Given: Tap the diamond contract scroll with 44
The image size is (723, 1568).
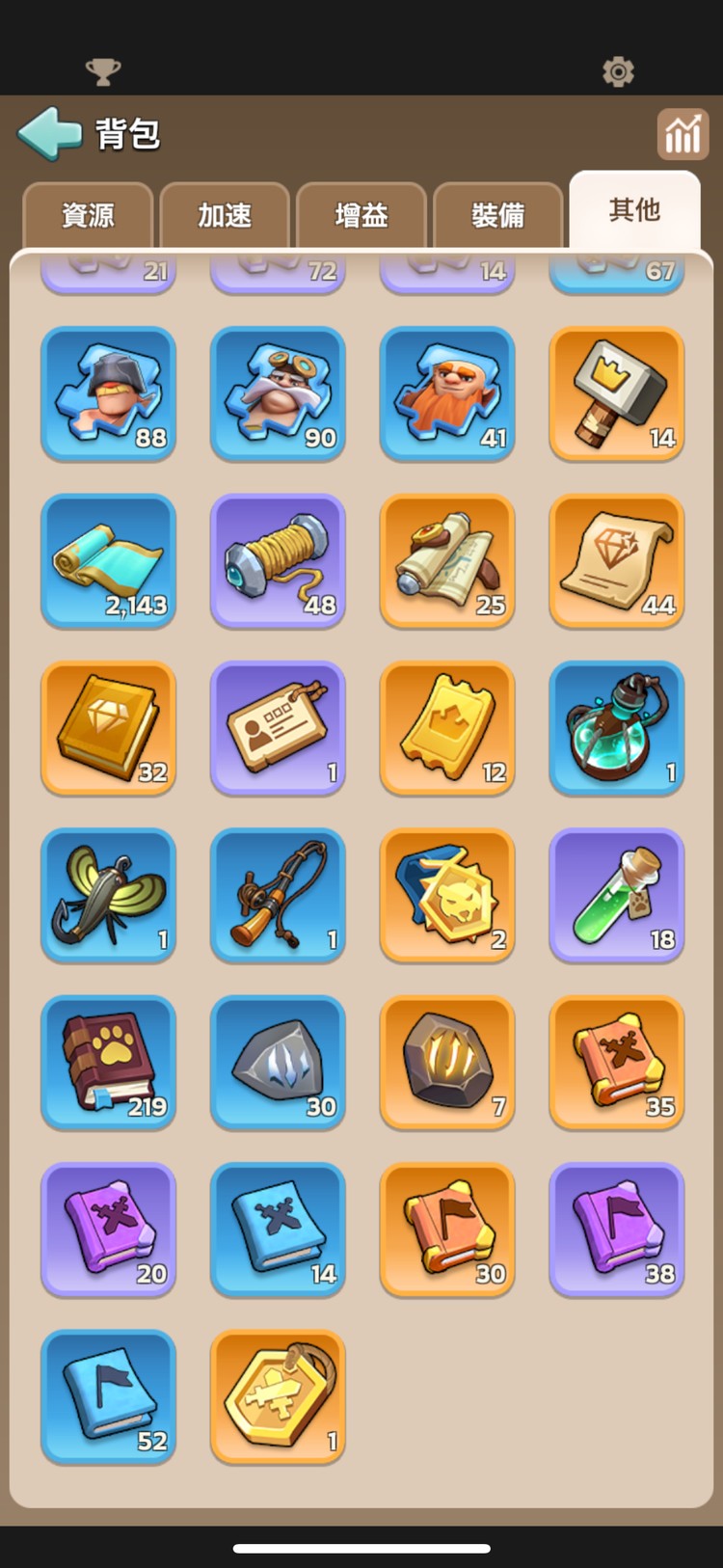Looking at the screenshot, I should click(x=617, y=561).
